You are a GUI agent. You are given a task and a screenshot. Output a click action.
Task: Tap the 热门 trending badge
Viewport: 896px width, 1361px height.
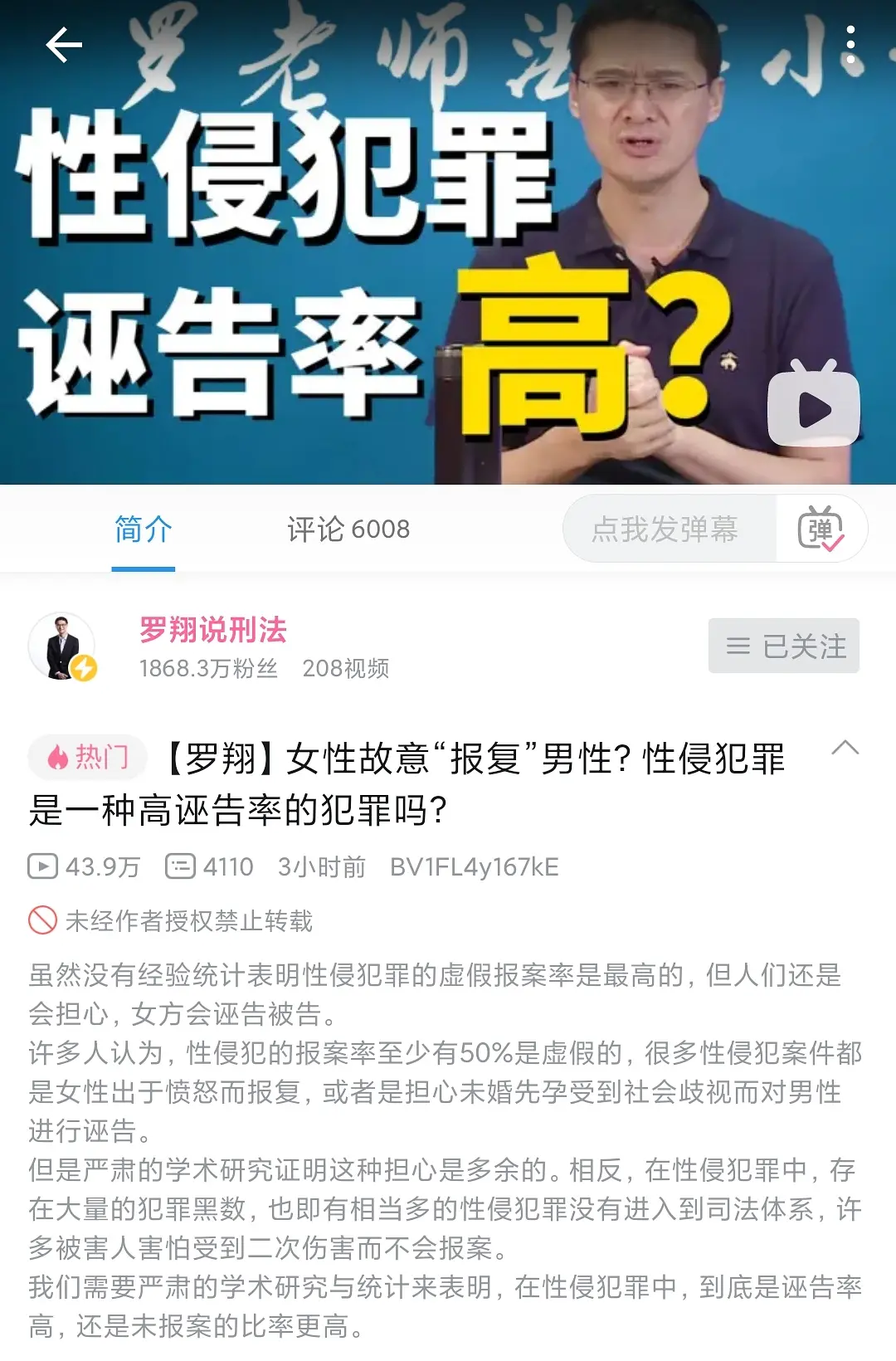point(88,757)
